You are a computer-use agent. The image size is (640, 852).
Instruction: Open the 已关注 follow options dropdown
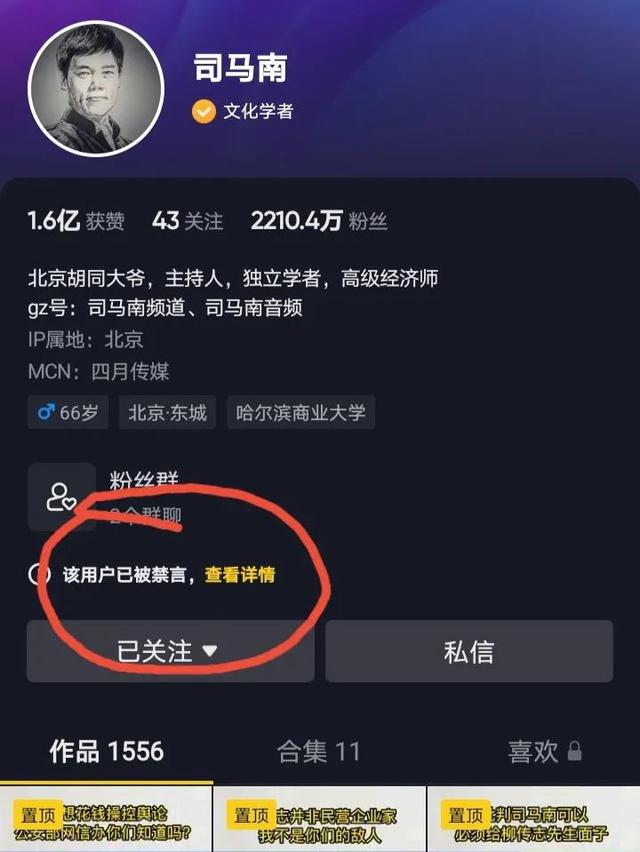[169, 651]
